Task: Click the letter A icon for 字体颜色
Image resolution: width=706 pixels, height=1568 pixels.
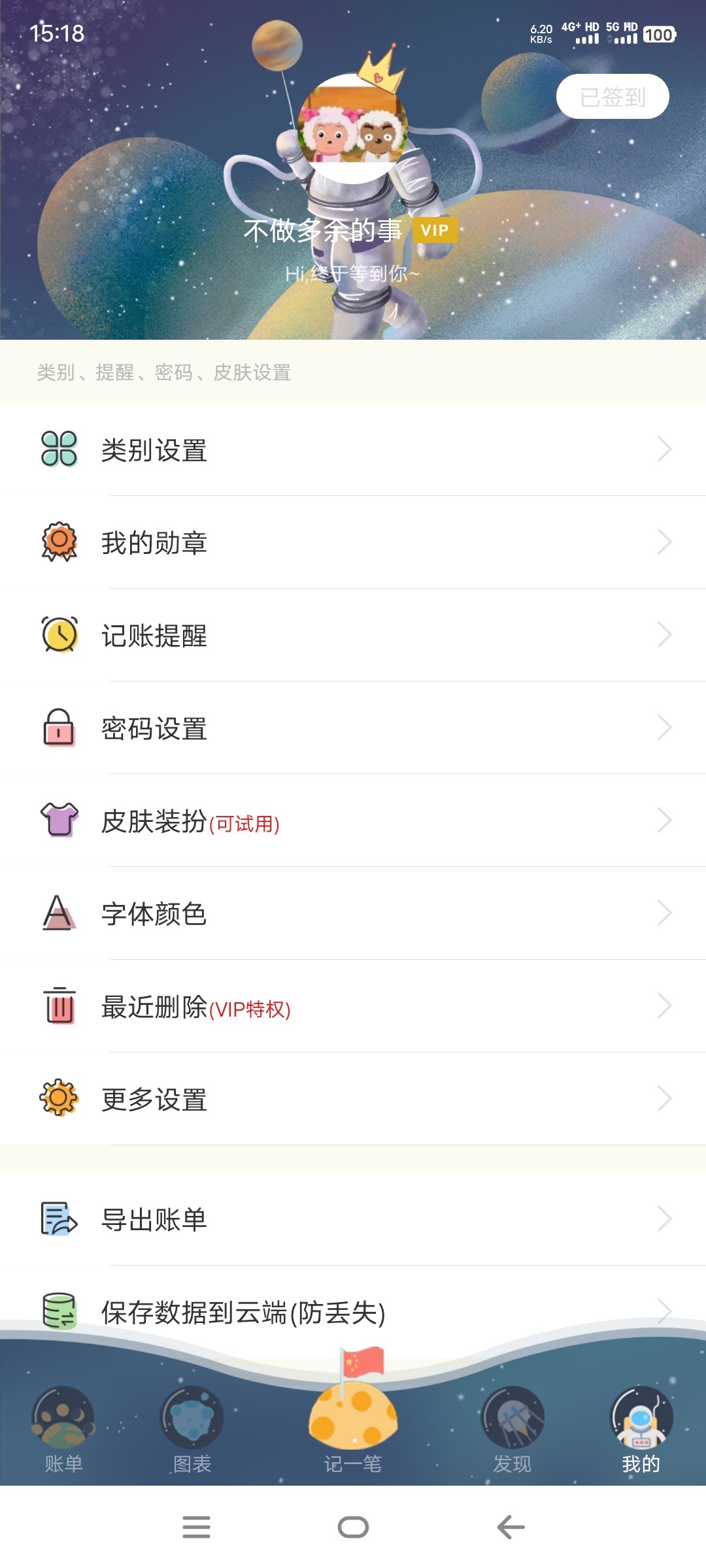Action: pos(59,913)
